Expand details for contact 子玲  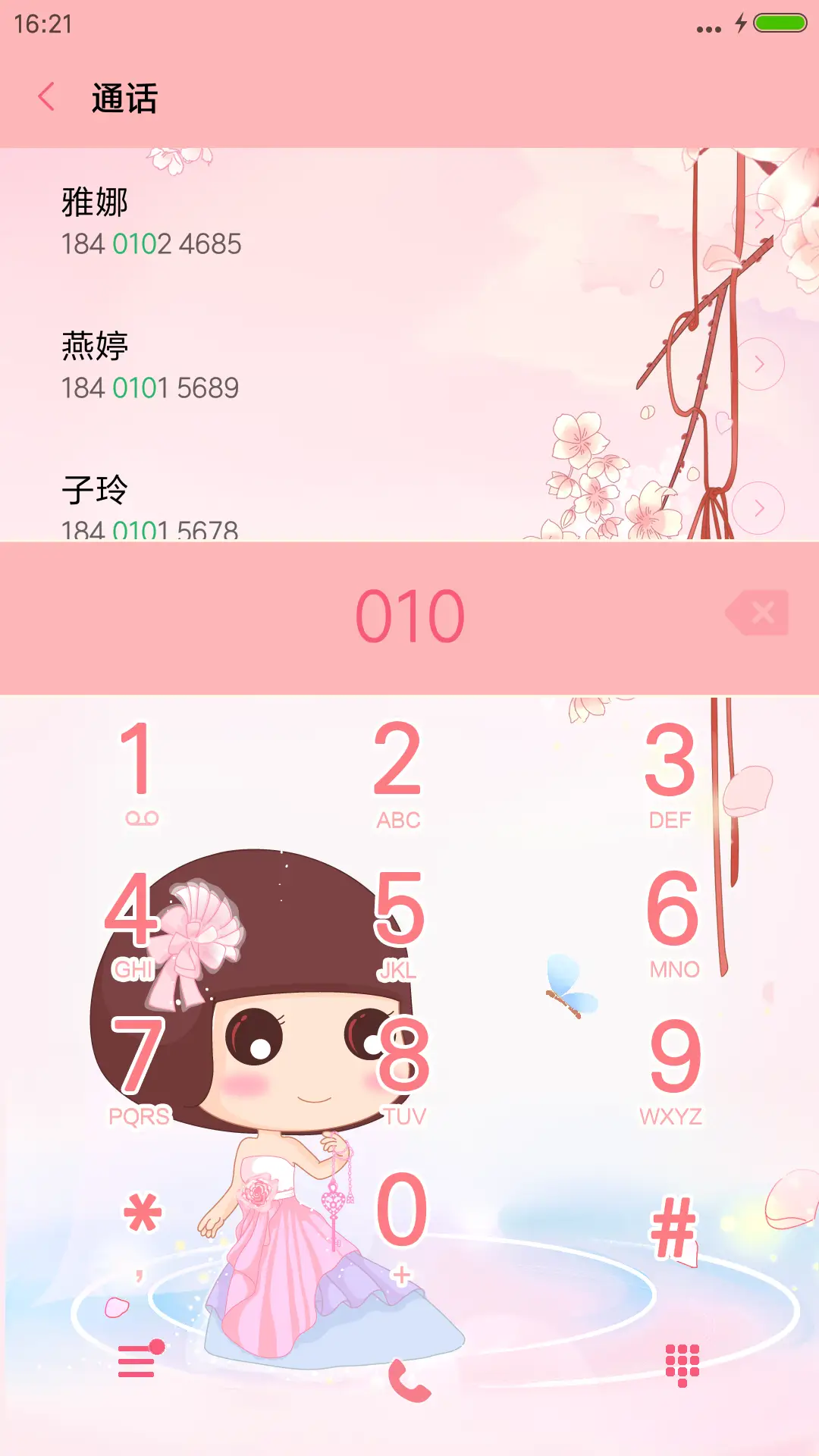[761, 507]
